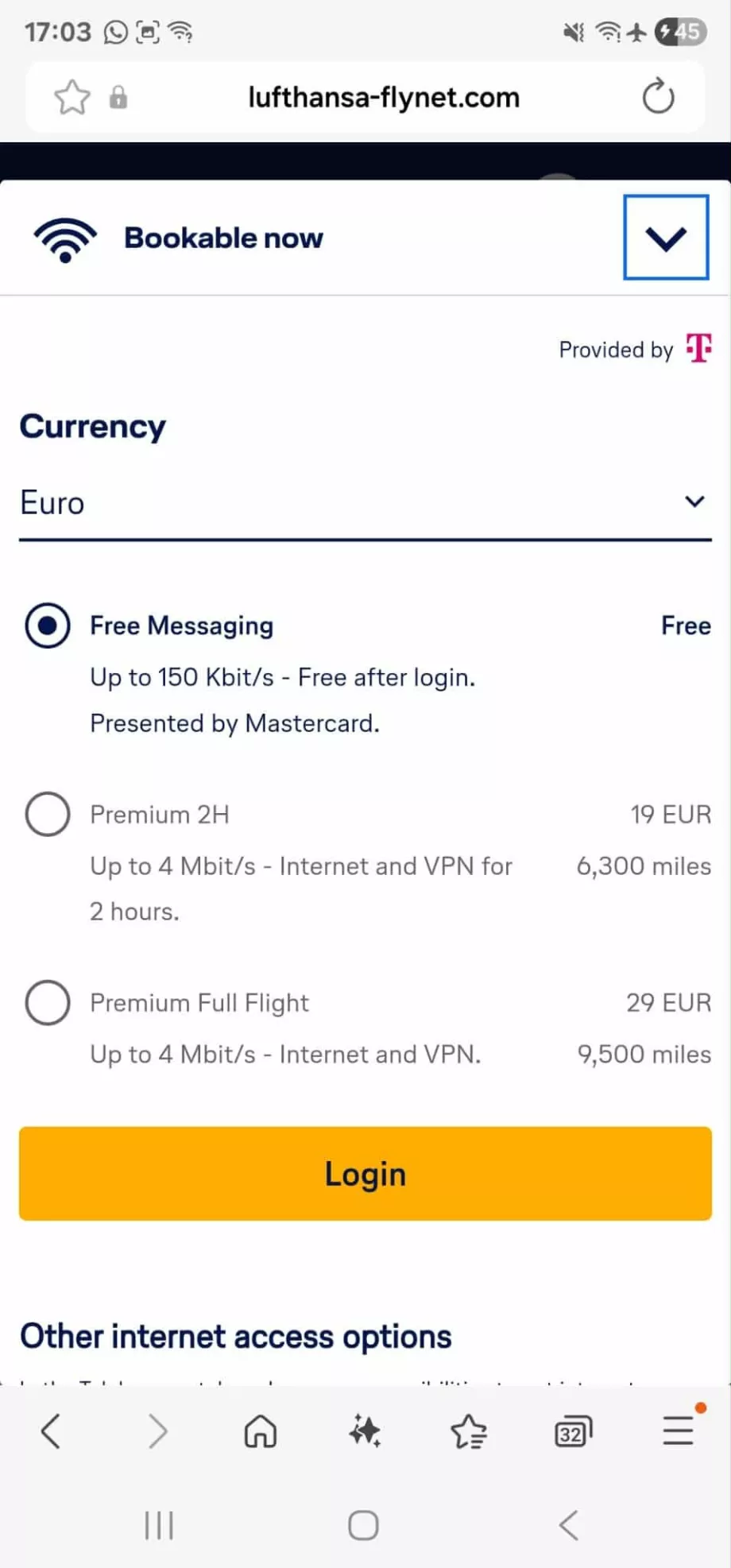
Task: Open the sparkle assistant icon in the toolbar
Action: click(x=365, y=1431)
